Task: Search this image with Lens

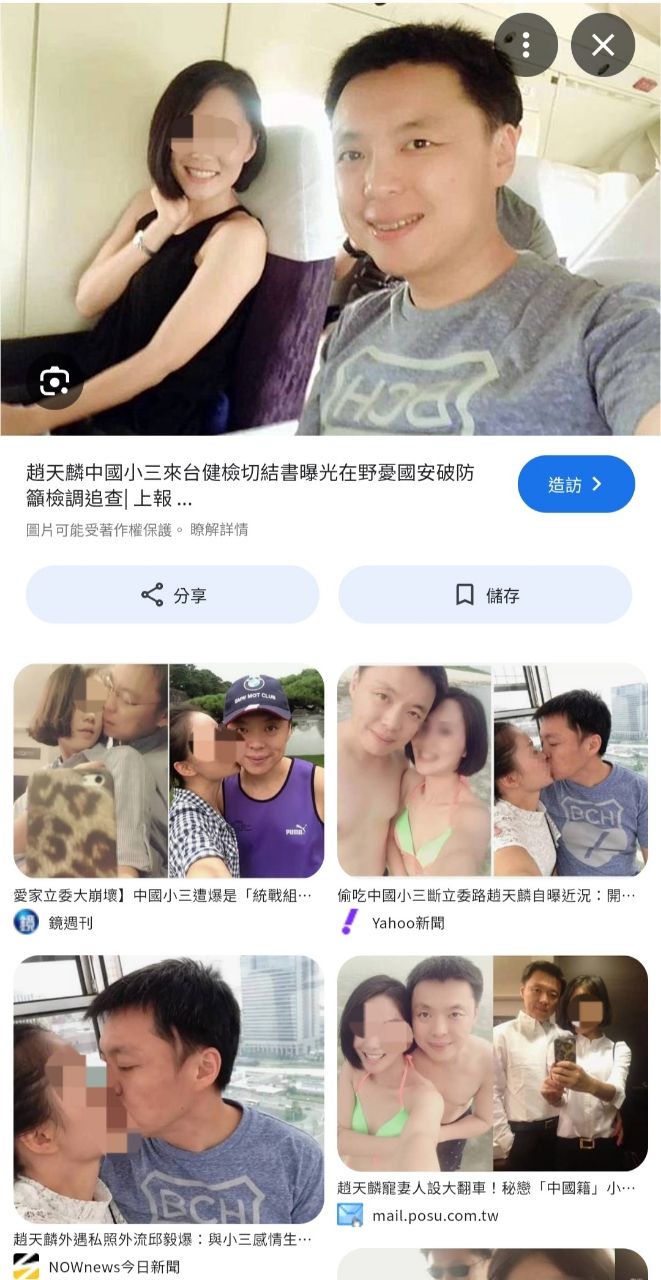Action: (54, 381)
